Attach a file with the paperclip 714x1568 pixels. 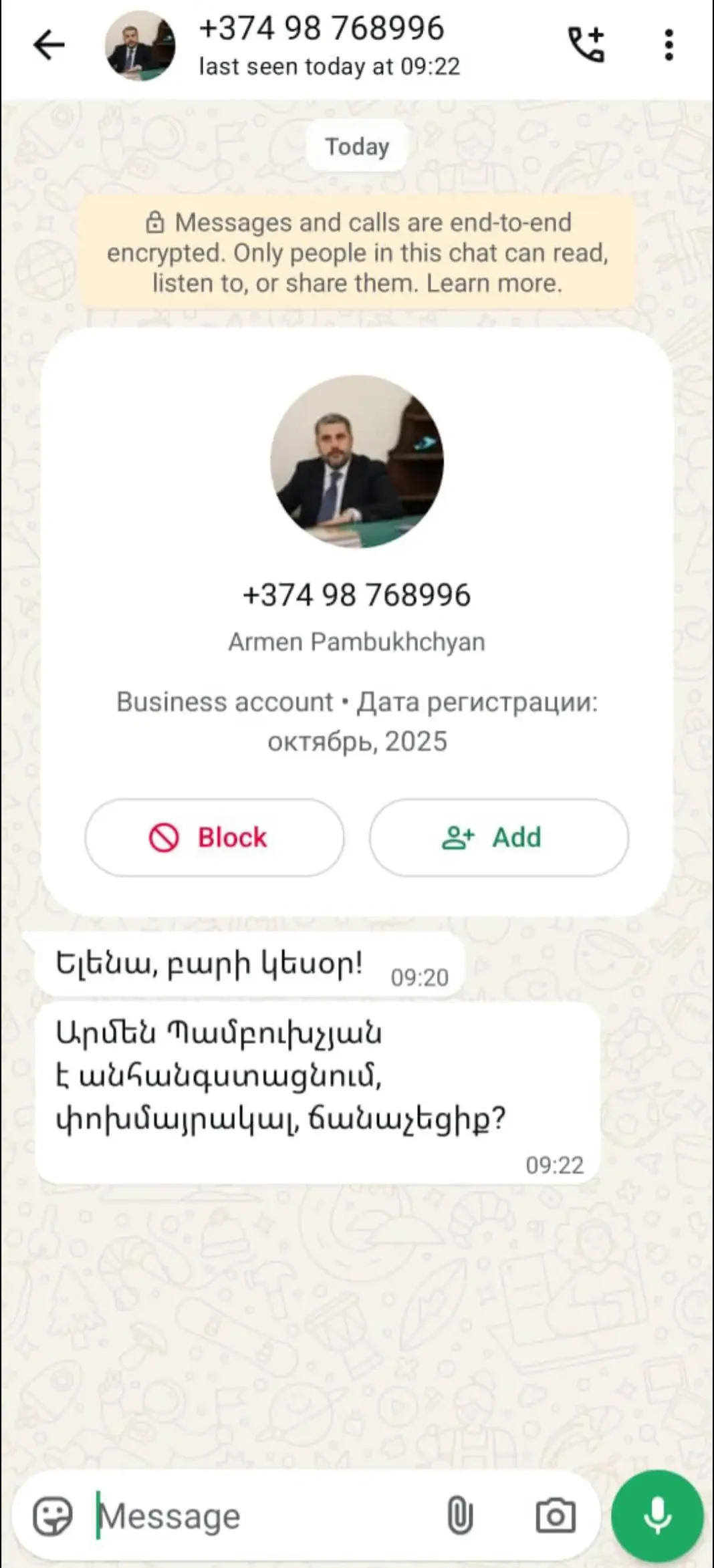(x=460, y=1516)
